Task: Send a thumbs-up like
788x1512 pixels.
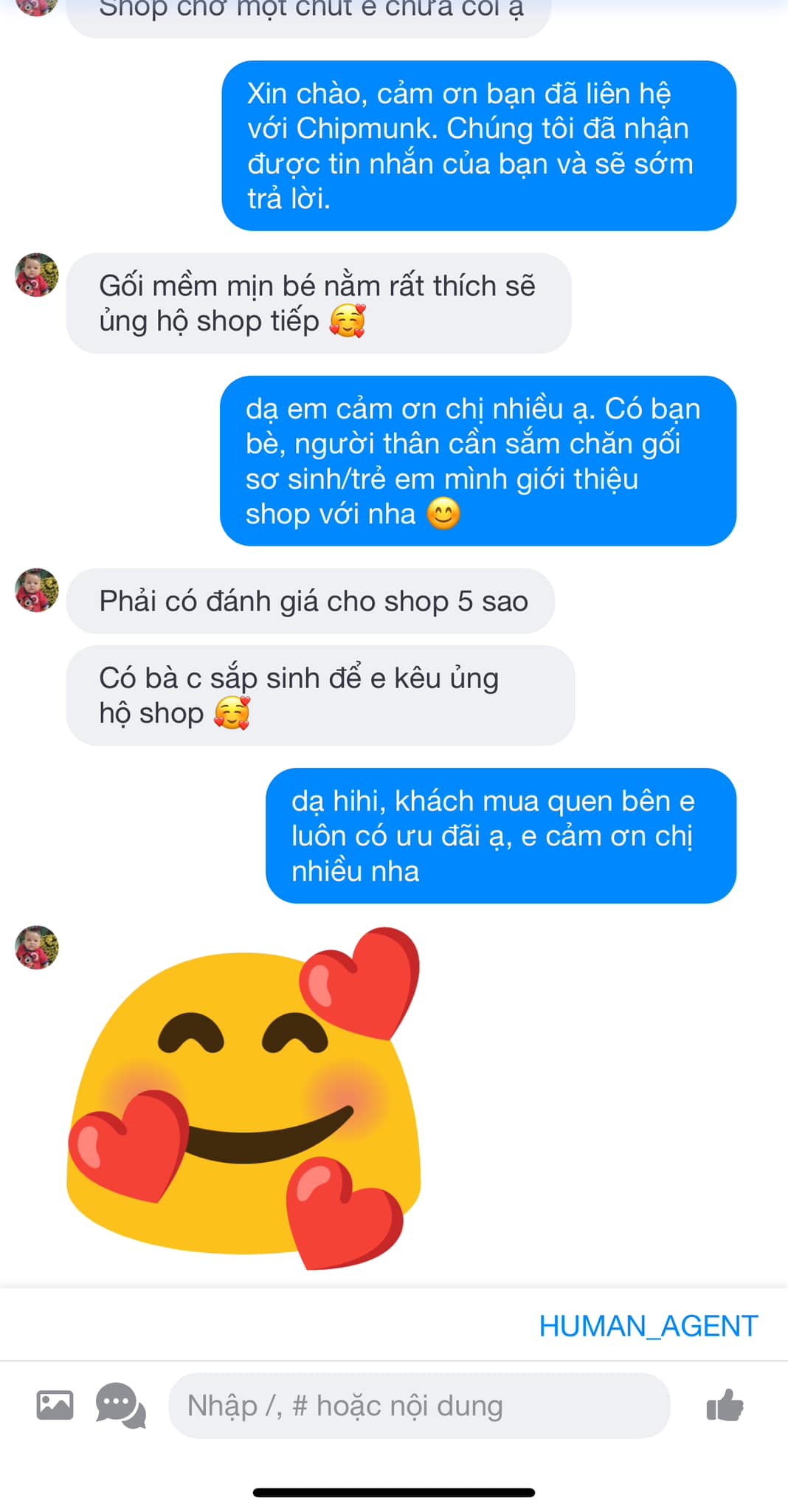Action: [725, 1405]
